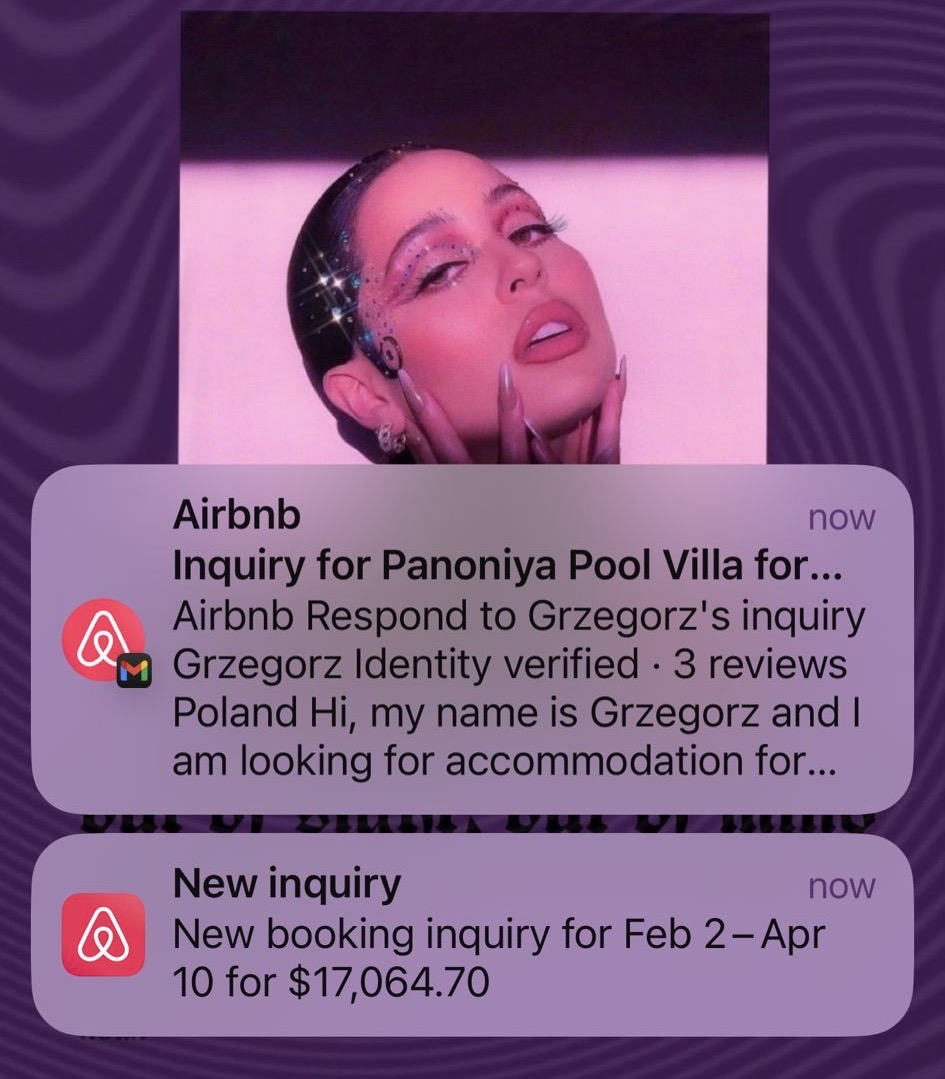Open the Airbnb New inquiry notification
The width and height of the screenshot is (945, 1079).
[472, 934]
